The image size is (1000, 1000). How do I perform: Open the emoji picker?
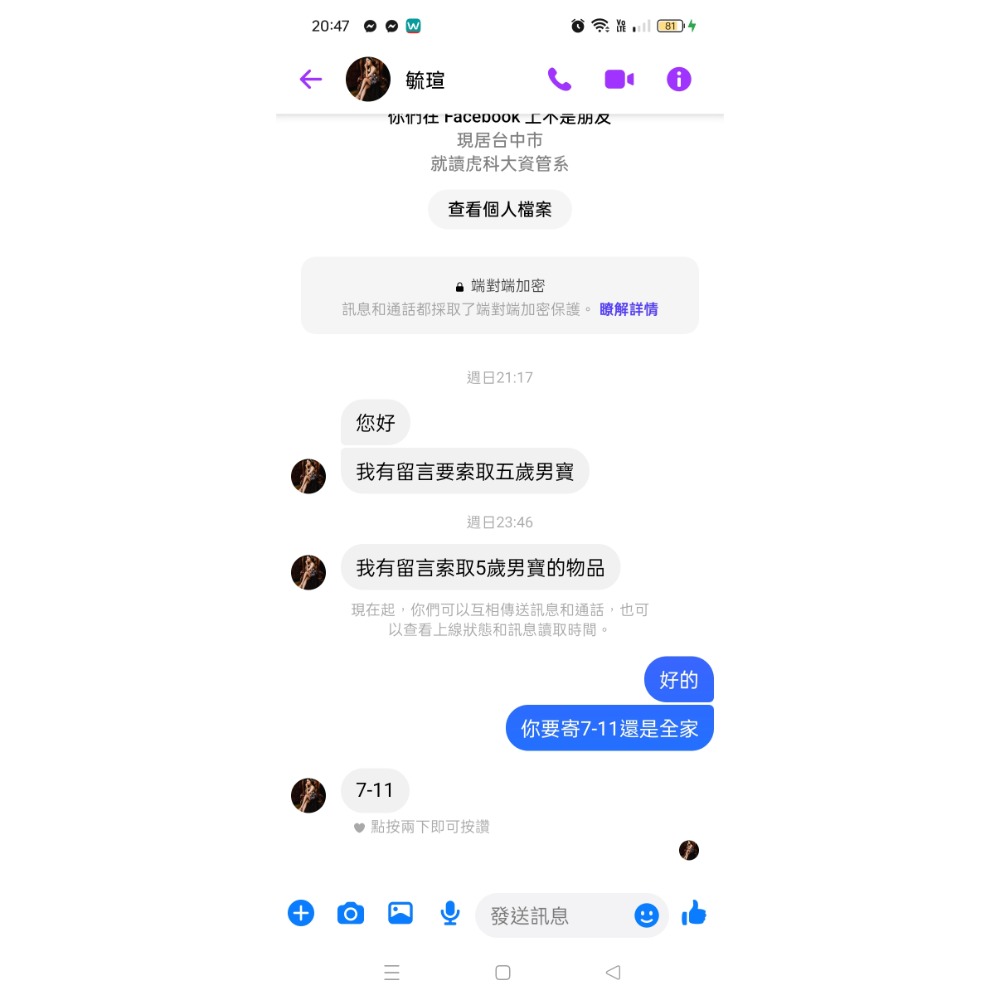point(647,915)
